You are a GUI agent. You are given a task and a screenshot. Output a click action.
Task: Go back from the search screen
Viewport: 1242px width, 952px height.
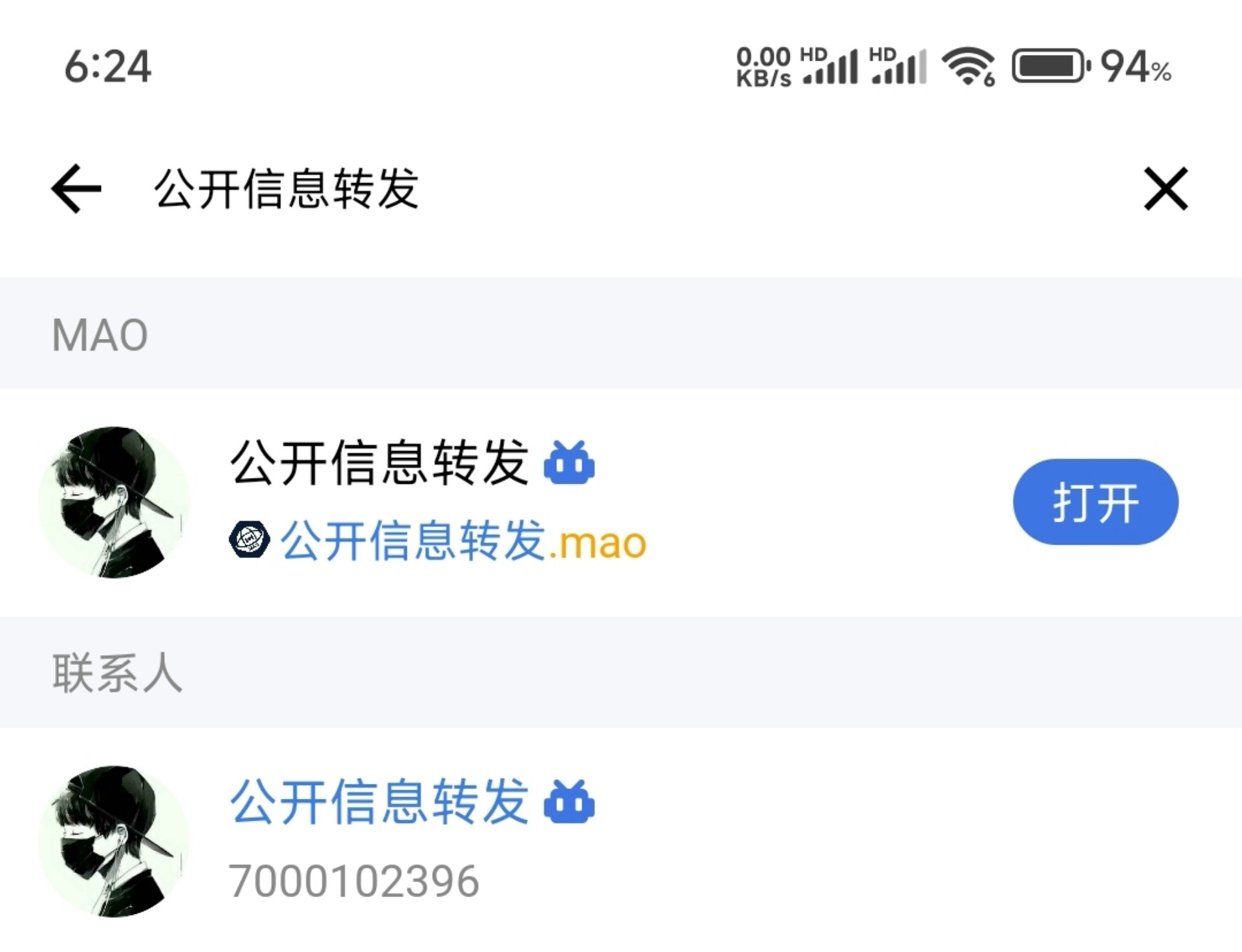tap(76, 189)
